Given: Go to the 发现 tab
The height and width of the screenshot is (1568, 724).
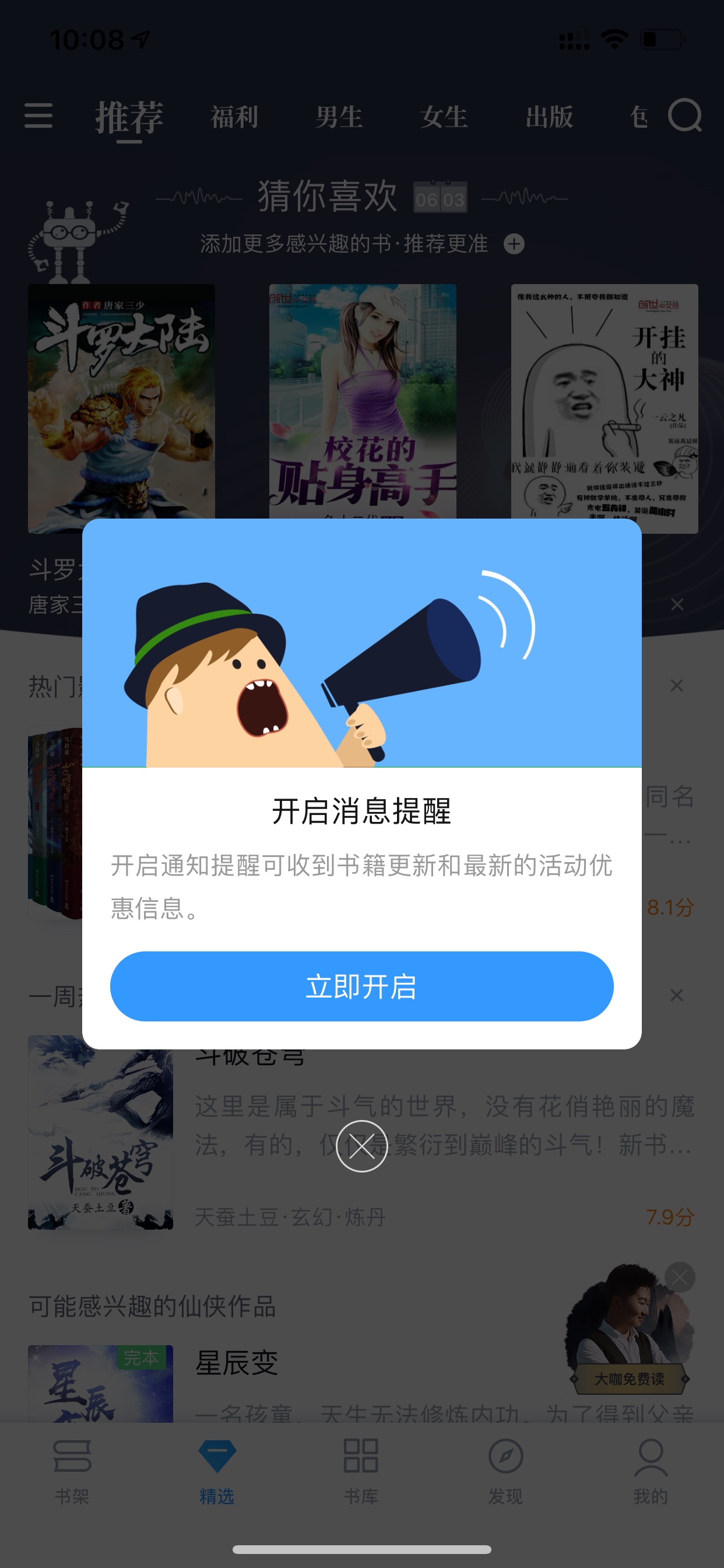Looking at the screenshot, I should pyautogui.click(x=505, y=1469).
